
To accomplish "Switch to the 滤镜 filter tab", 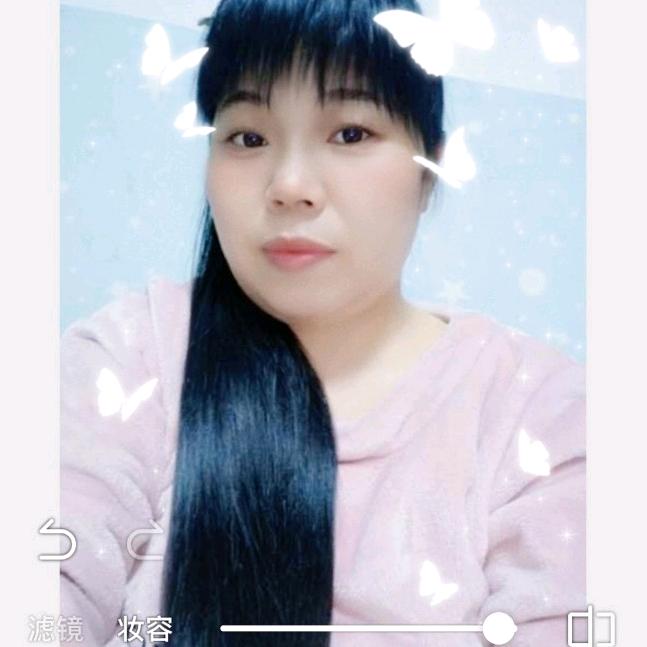I will tap(56, 629).
